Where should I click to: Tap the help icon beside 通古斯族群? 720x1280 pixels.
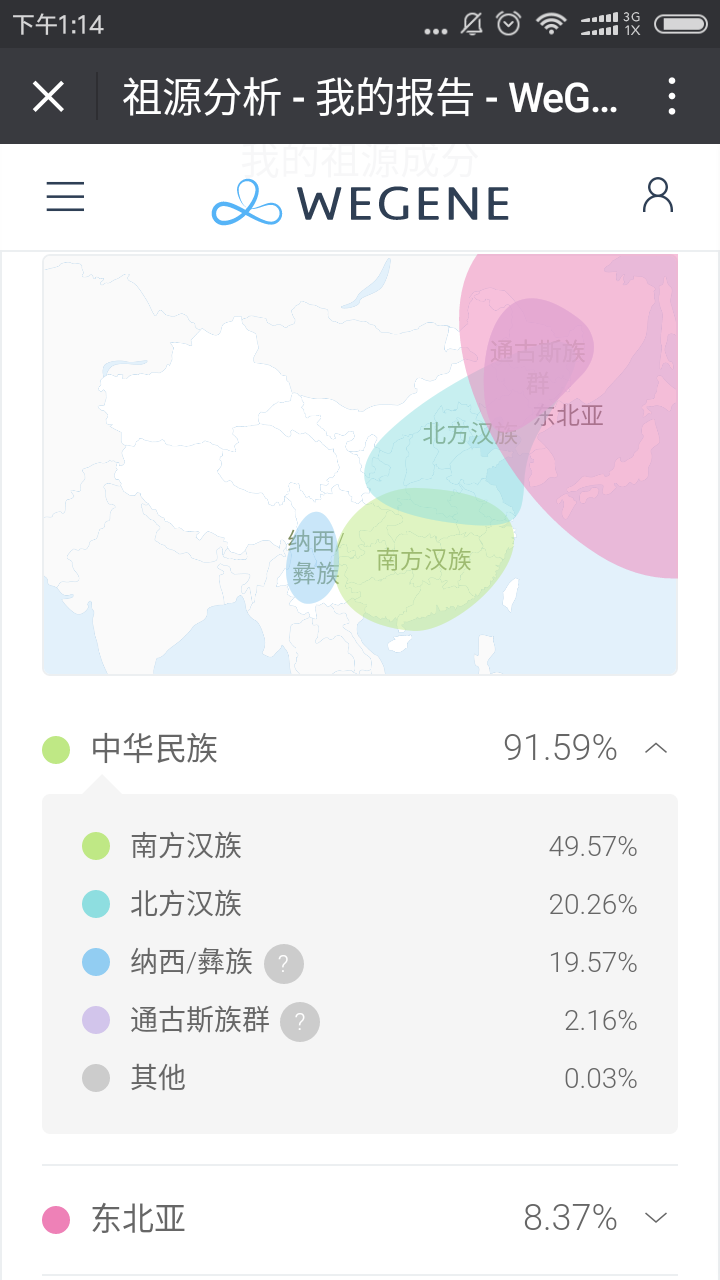300,1022
